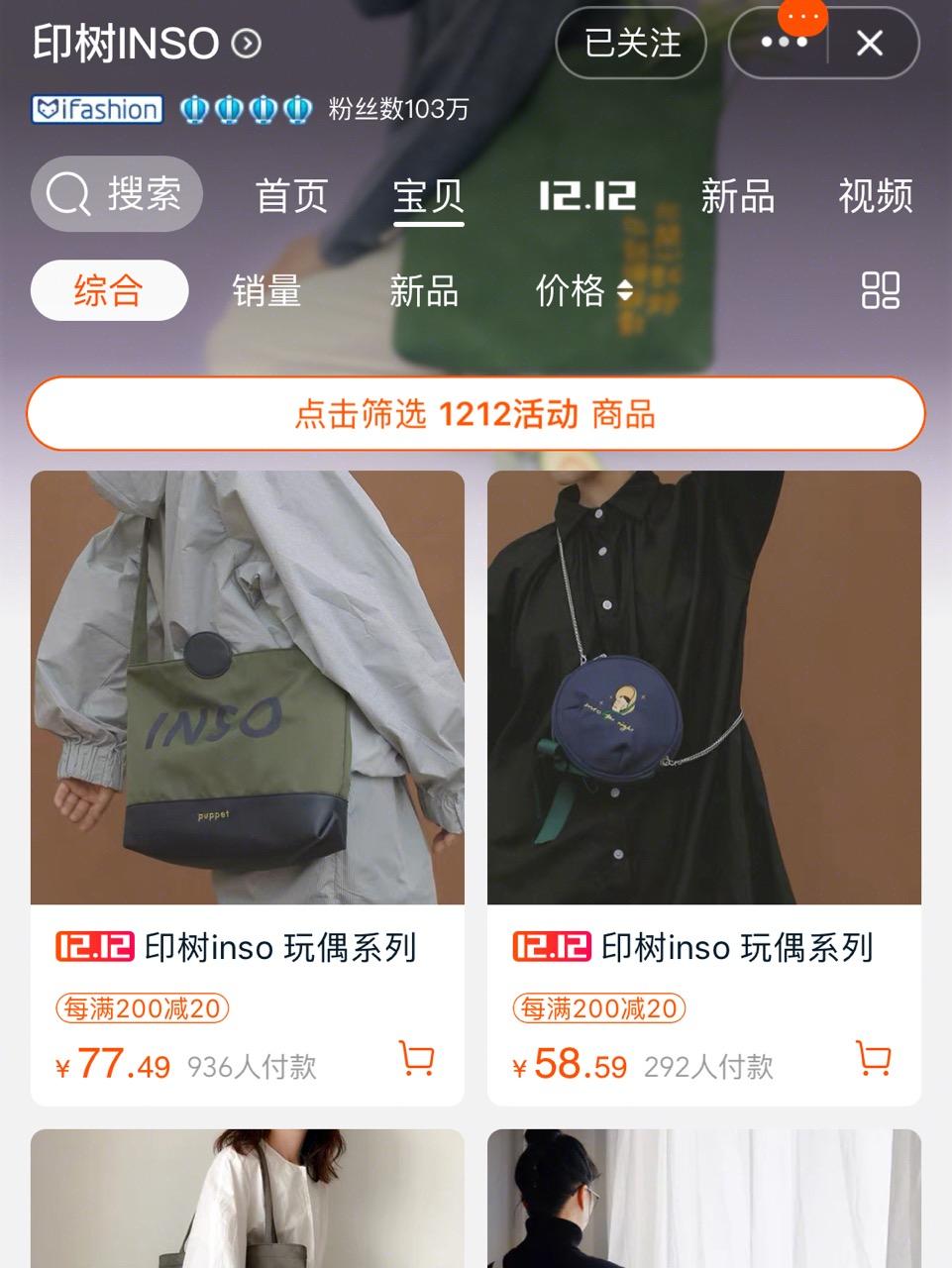Filter products by 新品
This screenshot has height=1268, width=952.
[x=424, y=289]
